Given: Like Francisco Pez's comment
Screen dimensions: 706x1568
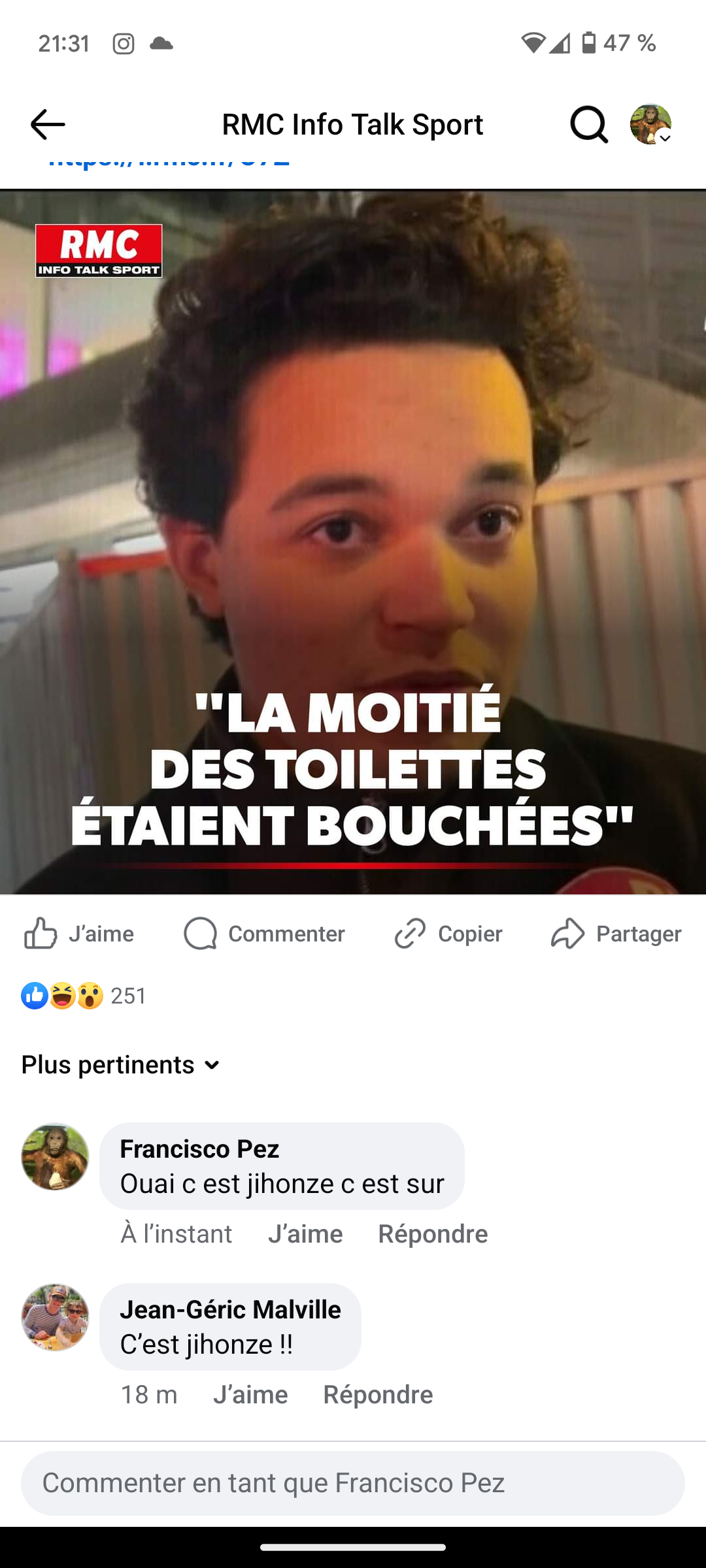Looking at the screenshot, I should click(305, 1233).
